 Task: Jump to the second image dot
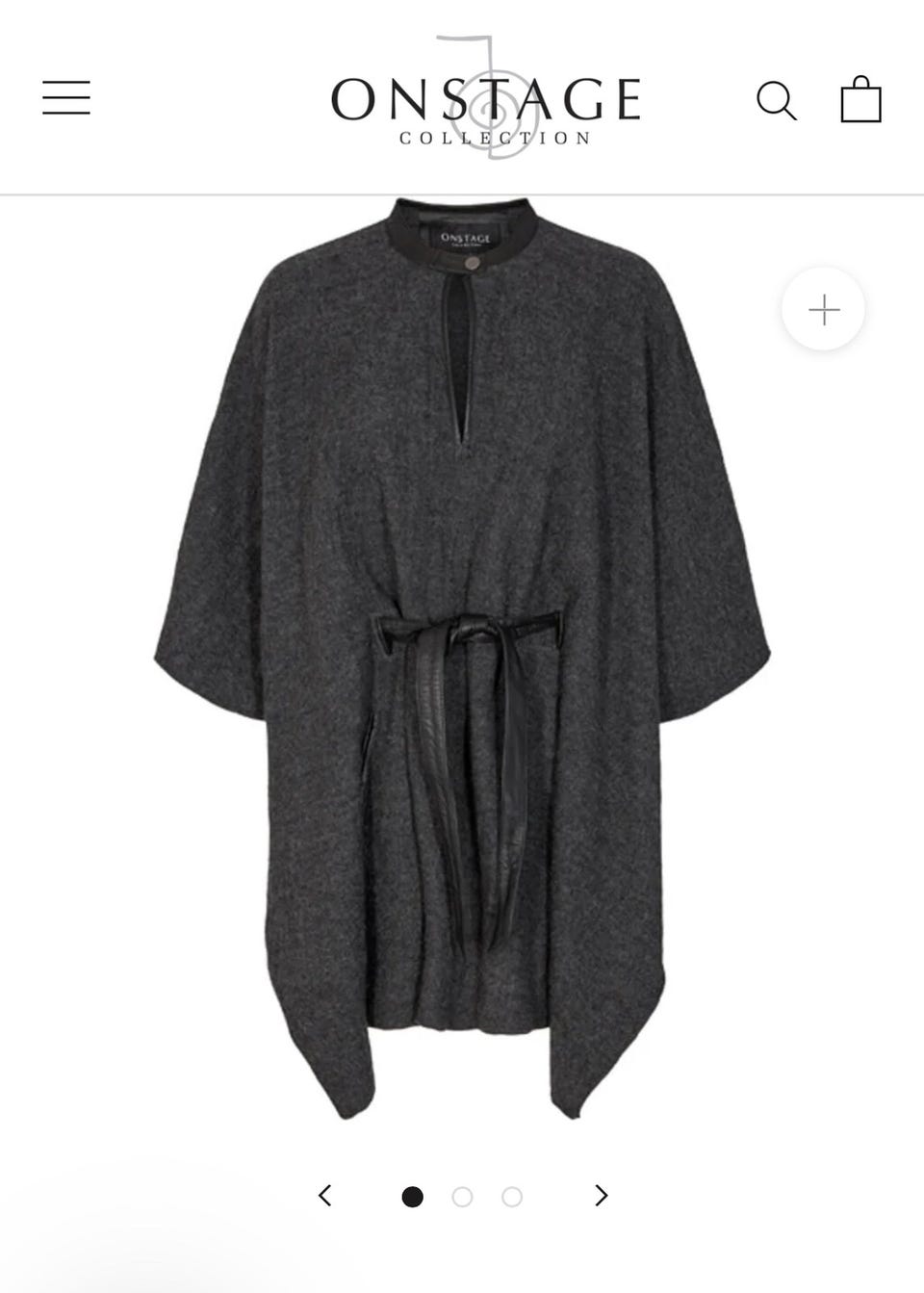(462, 1197)
